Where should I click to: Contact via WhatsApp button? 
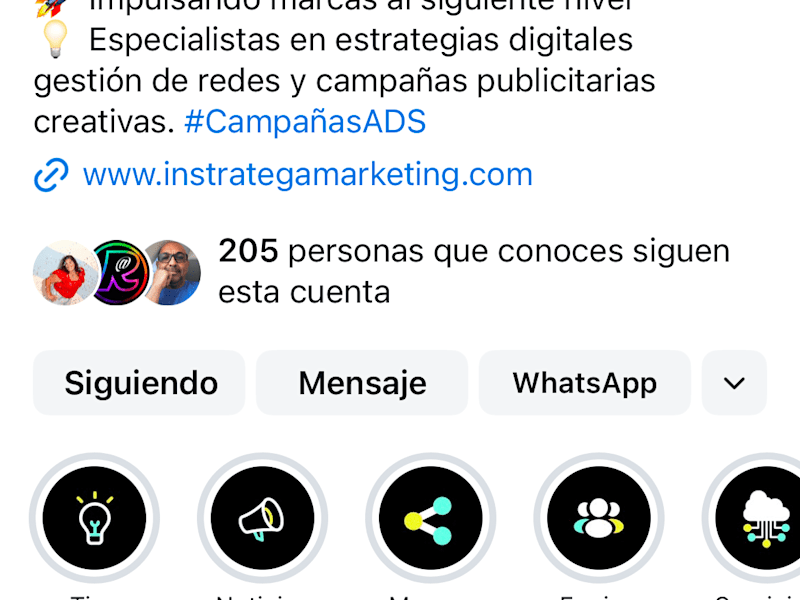pos(584,383)
